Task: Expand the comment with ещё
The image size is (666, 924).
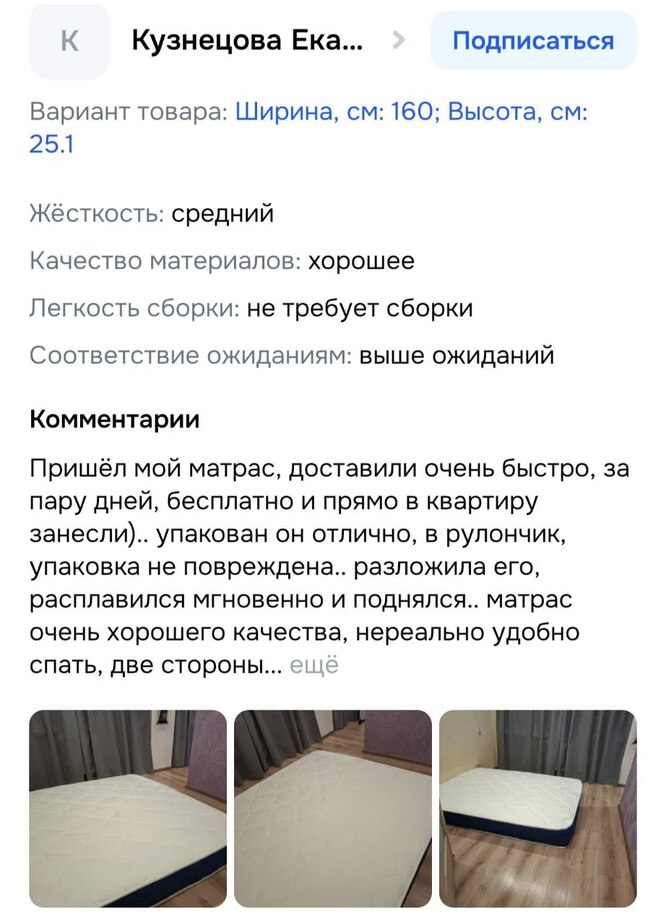Action: (x=314, y=665)
